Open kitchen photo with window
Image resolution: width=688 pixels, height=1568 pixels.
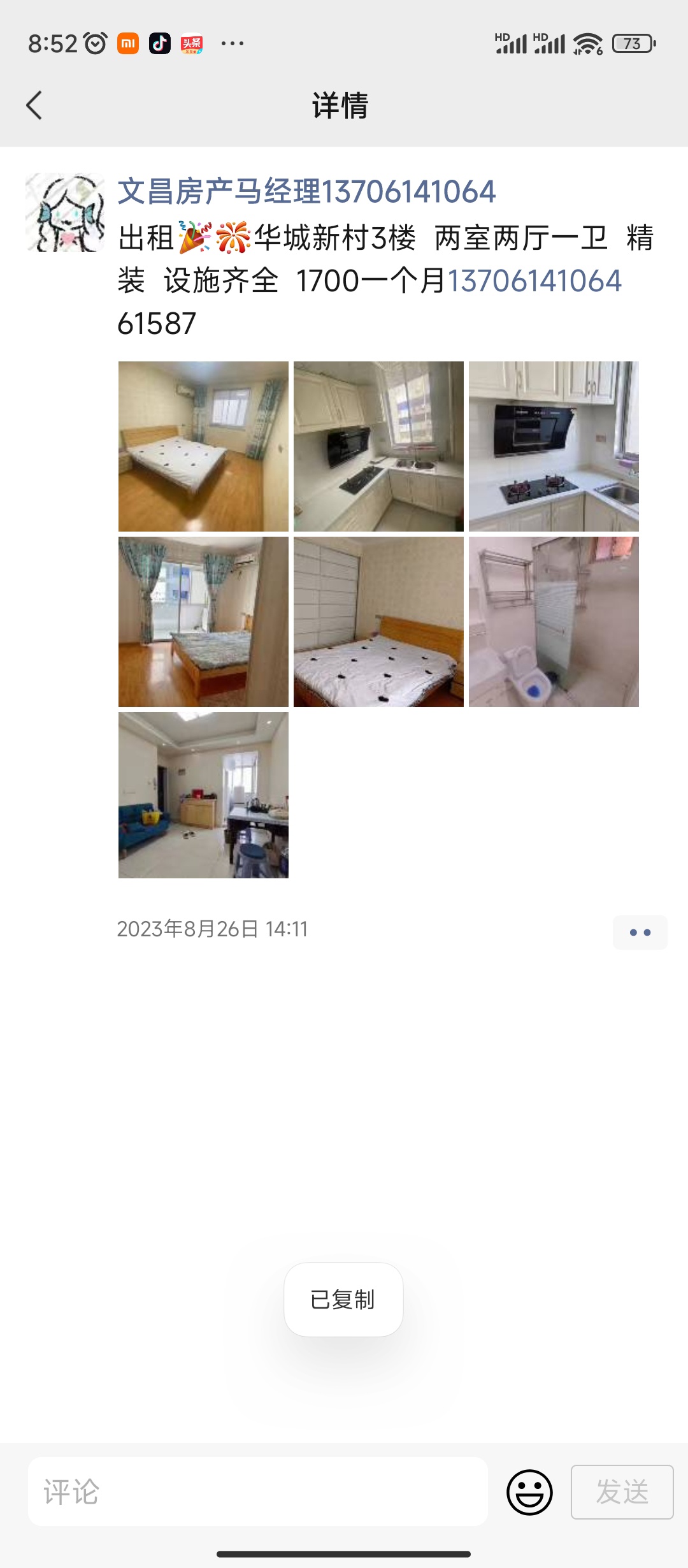coord(378,446)
